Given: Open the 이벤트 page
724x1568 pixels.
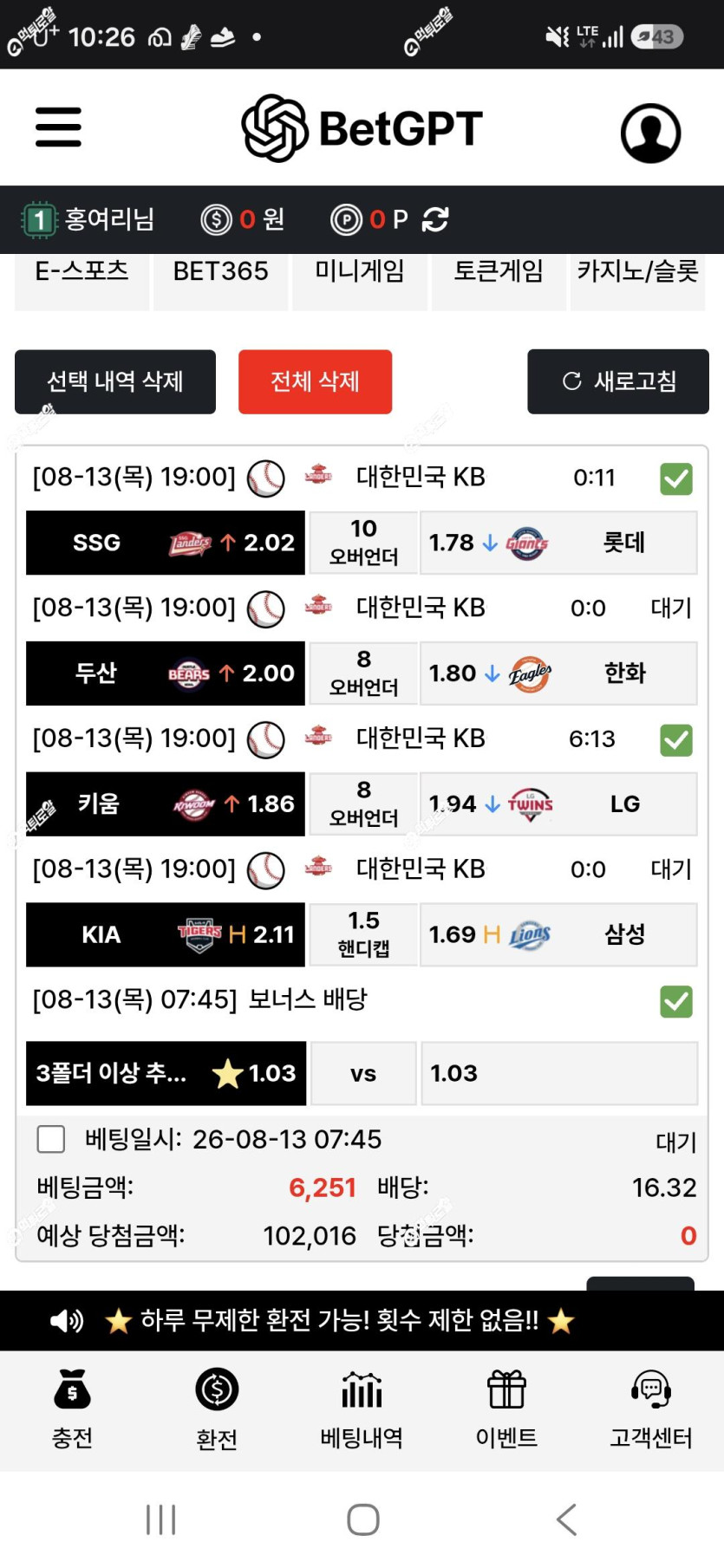Looking at the screenshot, I should (506, 1409).
